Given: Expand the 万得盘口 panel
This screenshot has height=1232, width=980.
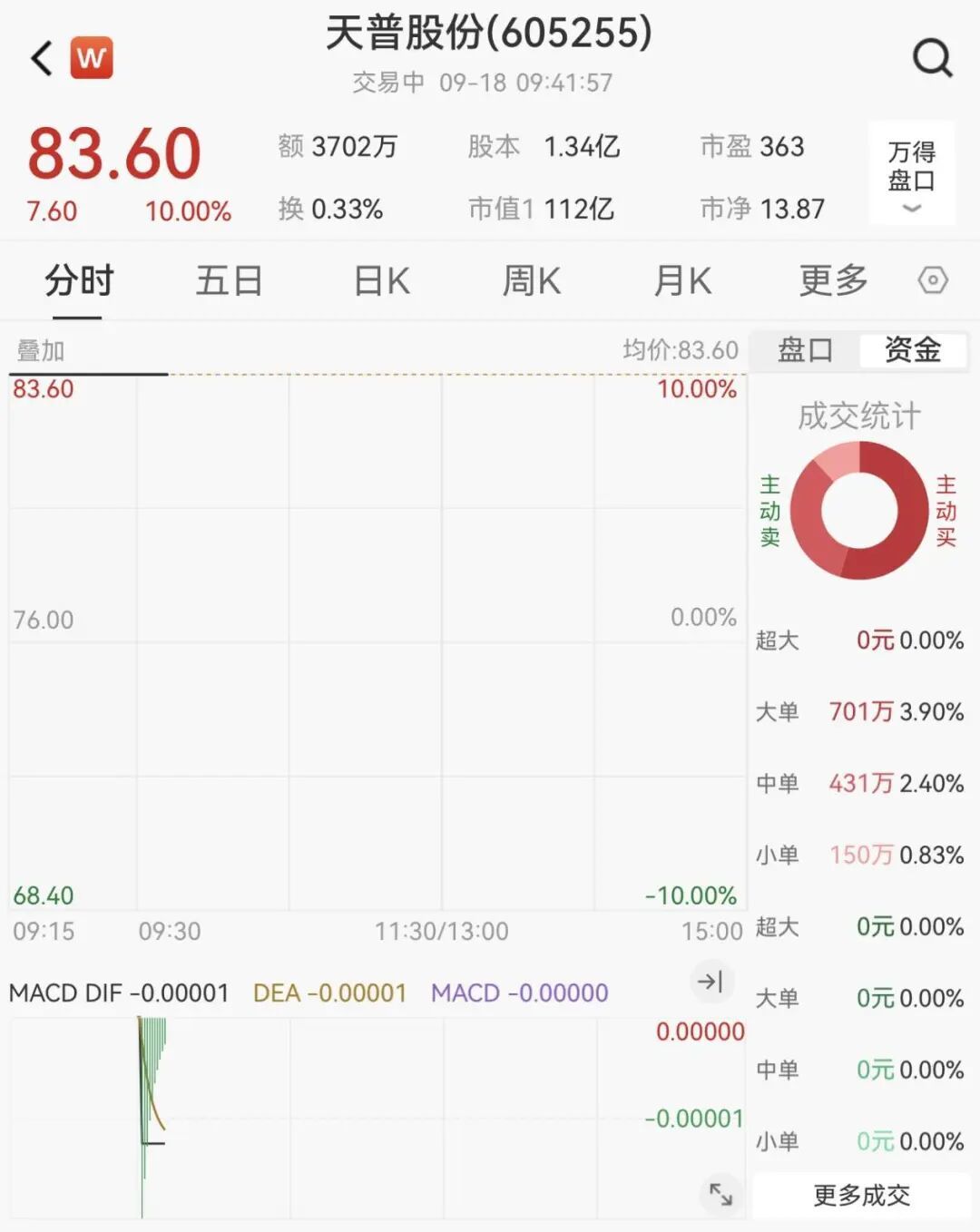Looking at the screenshot, I should 911,174.
